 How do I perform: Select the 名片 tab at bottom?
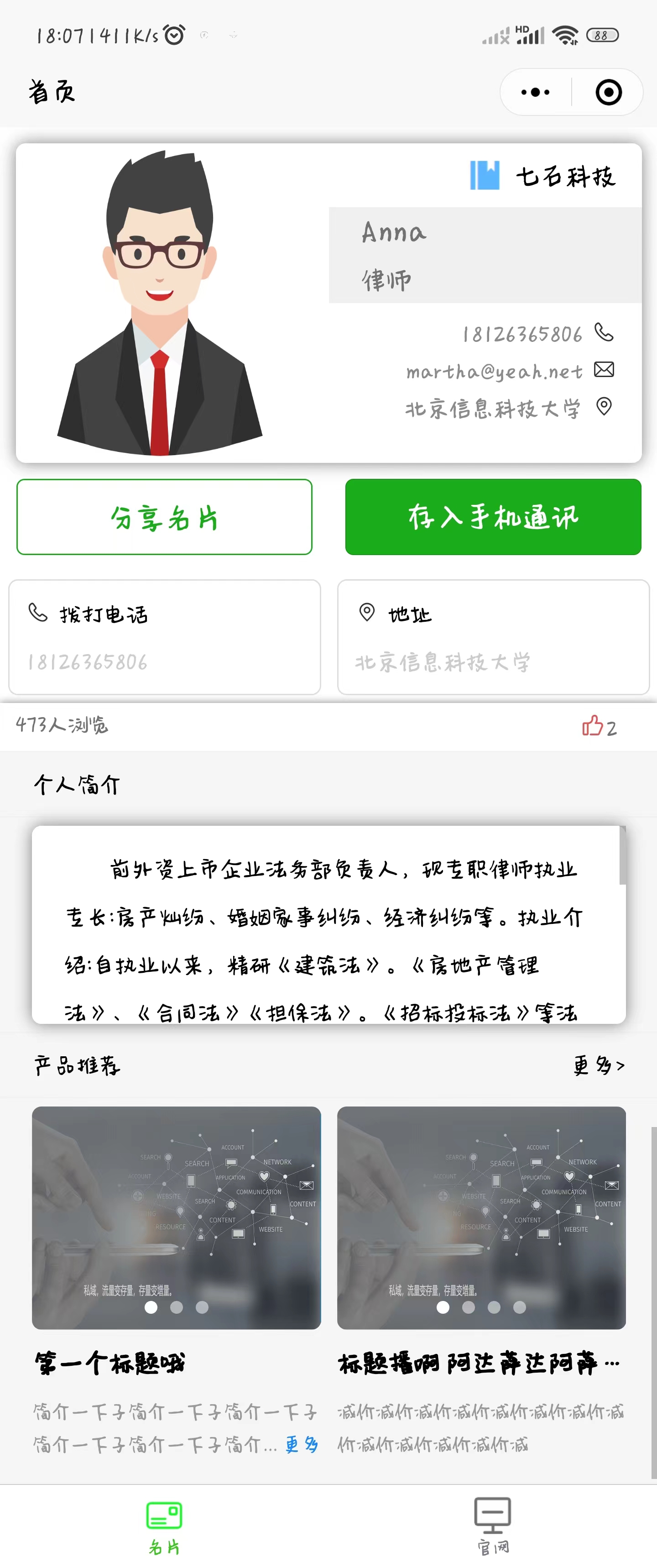(x=164, y=1528)
